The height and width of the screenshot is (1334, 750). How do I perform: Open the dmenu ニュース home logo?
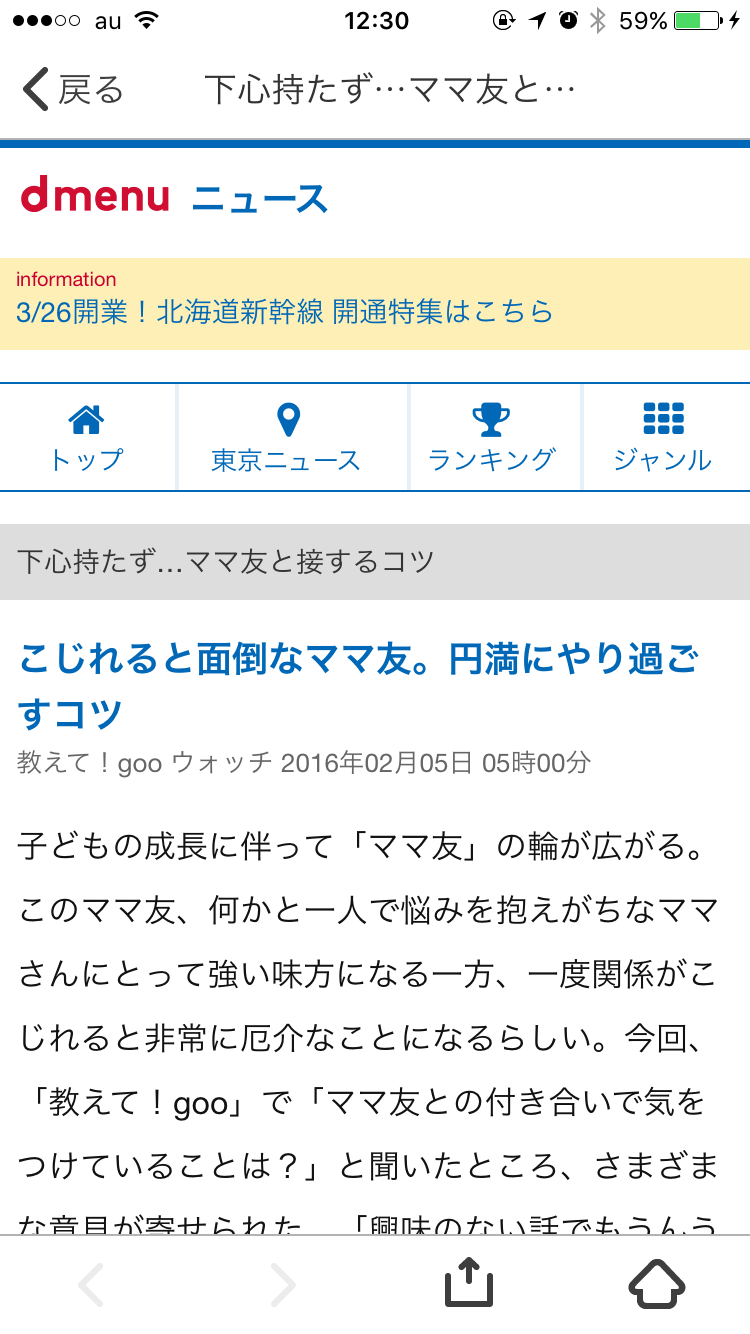[174, 197]
